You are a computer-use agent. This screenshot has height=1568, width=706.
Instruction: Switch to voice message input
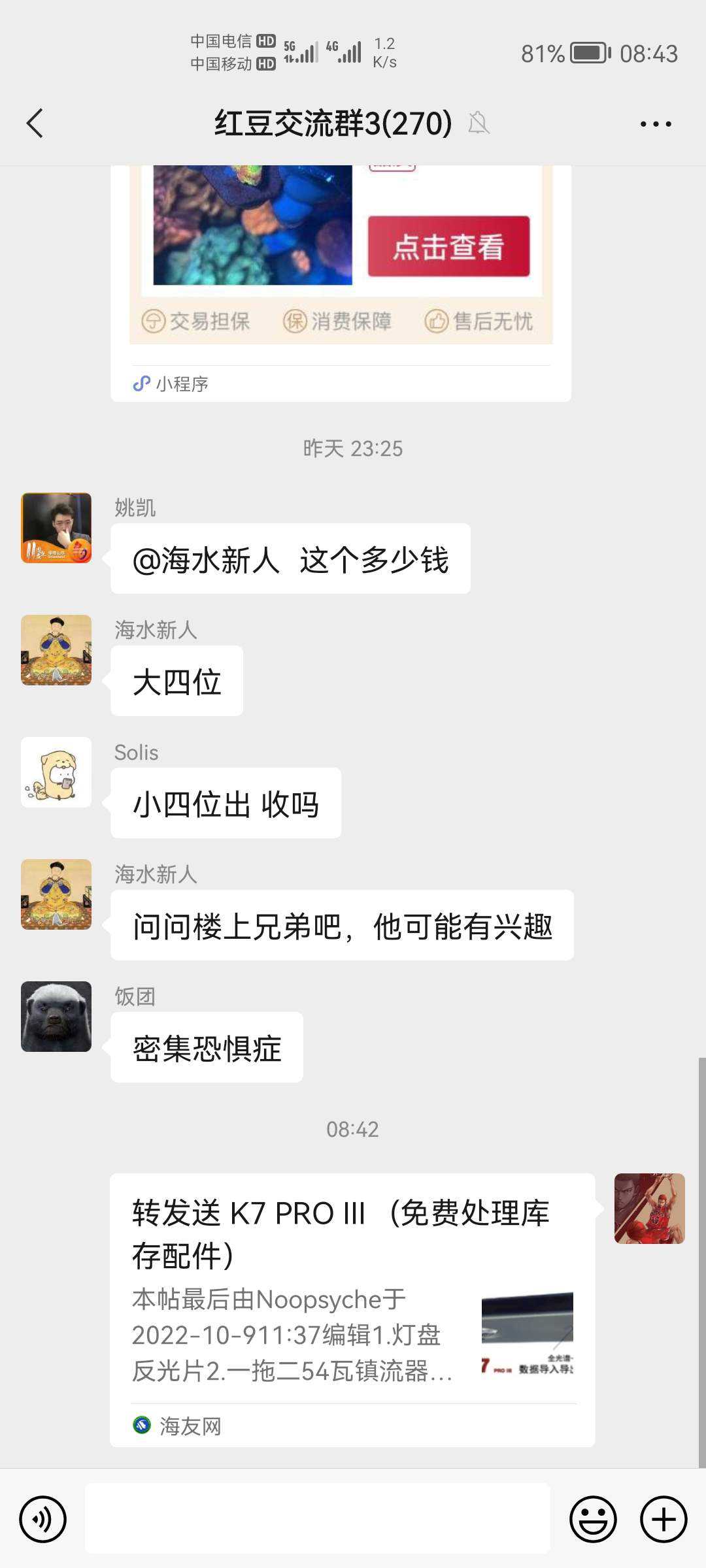click(x=43, y=1519)
